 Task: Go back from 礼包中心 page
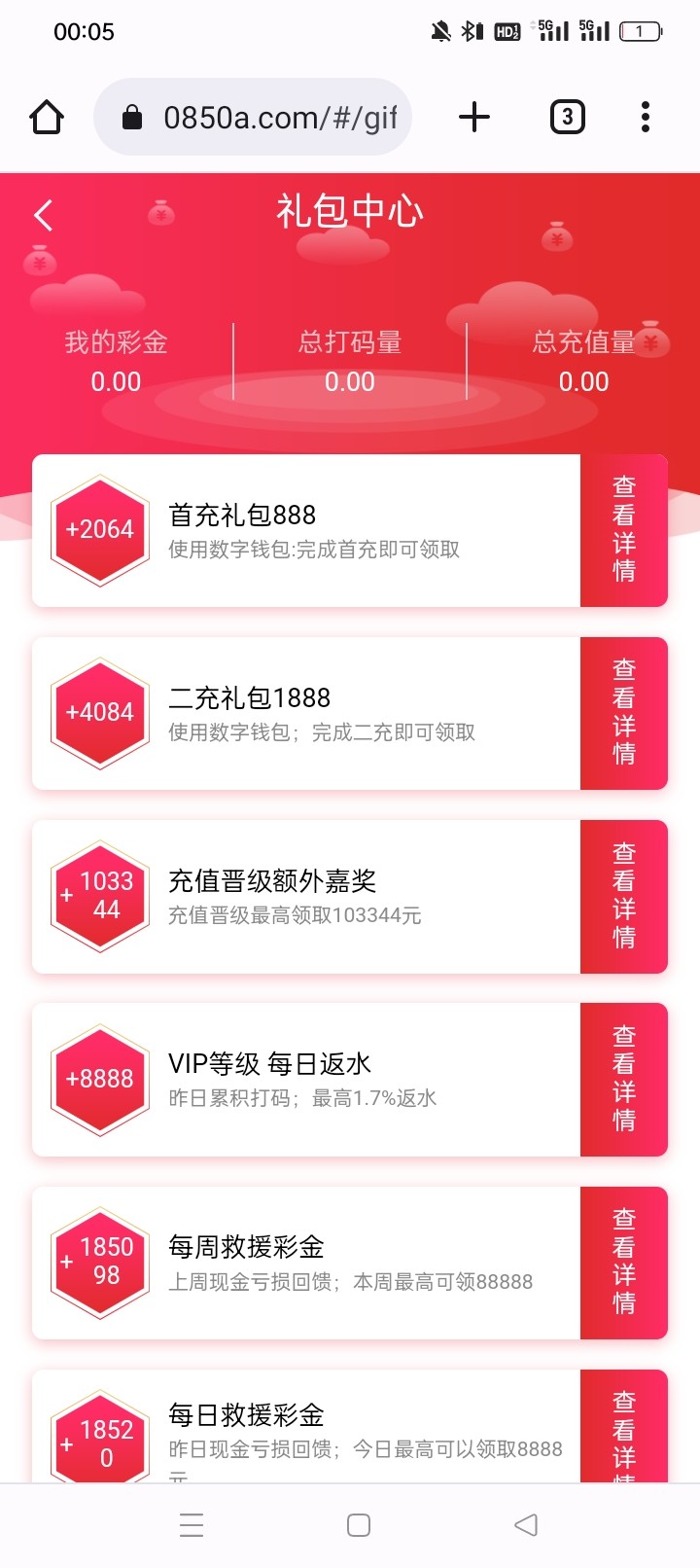point(43,215)
